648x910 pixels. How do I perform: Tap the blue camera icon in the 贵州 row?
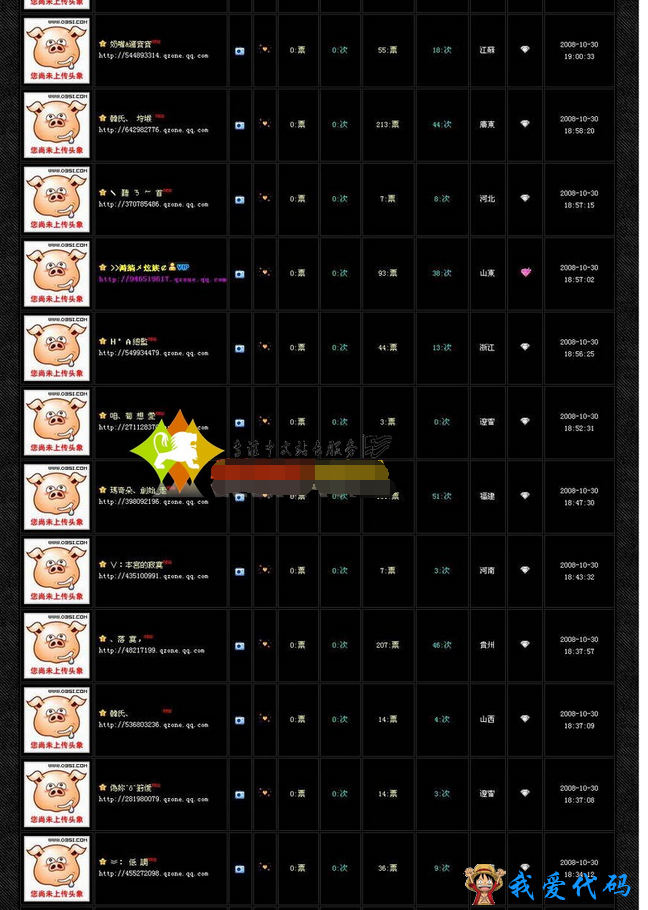(239, 646)
